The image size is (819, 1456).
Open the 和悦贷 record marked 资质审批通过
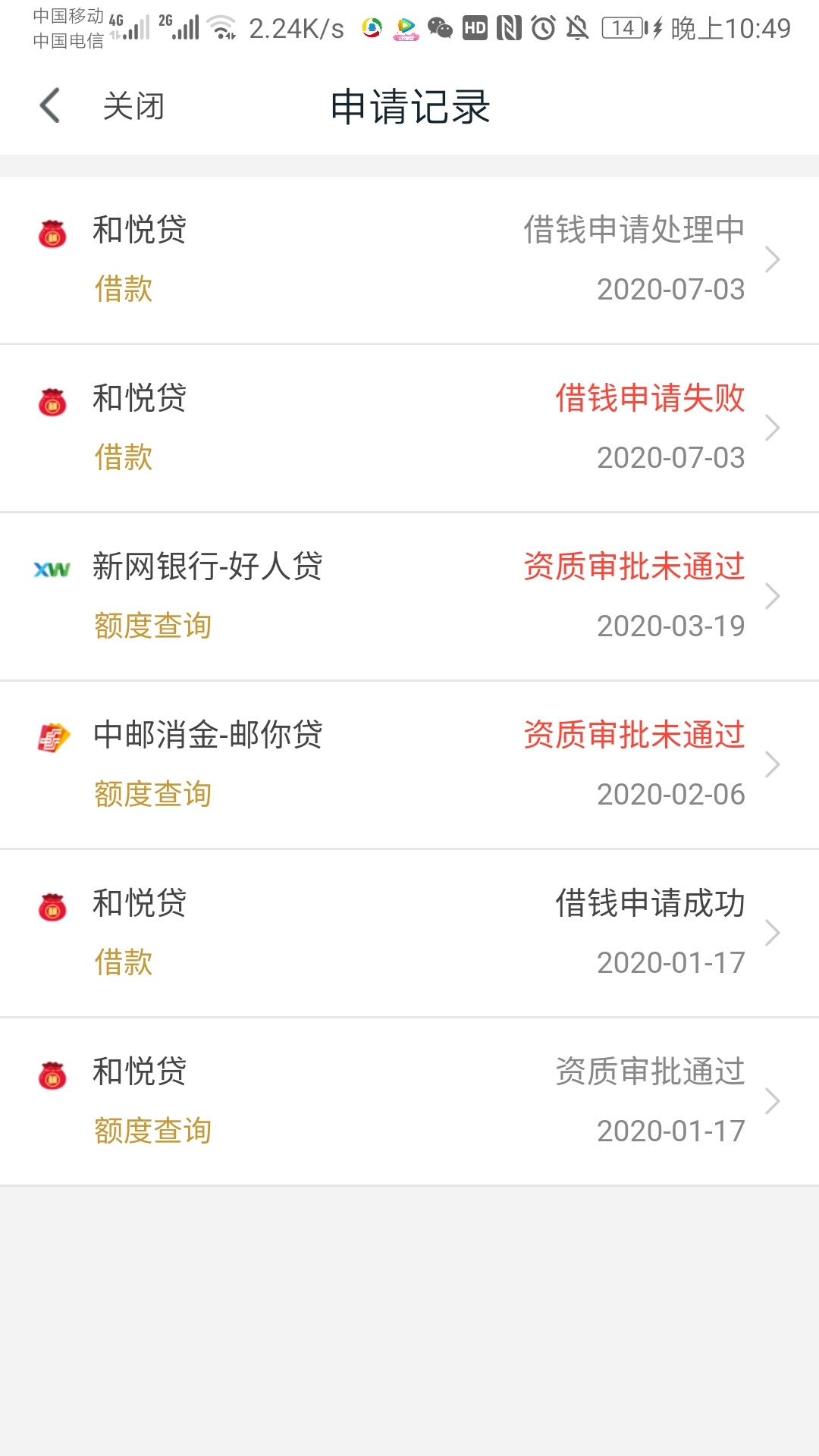pyautogui.click(x=409, y=1102)
